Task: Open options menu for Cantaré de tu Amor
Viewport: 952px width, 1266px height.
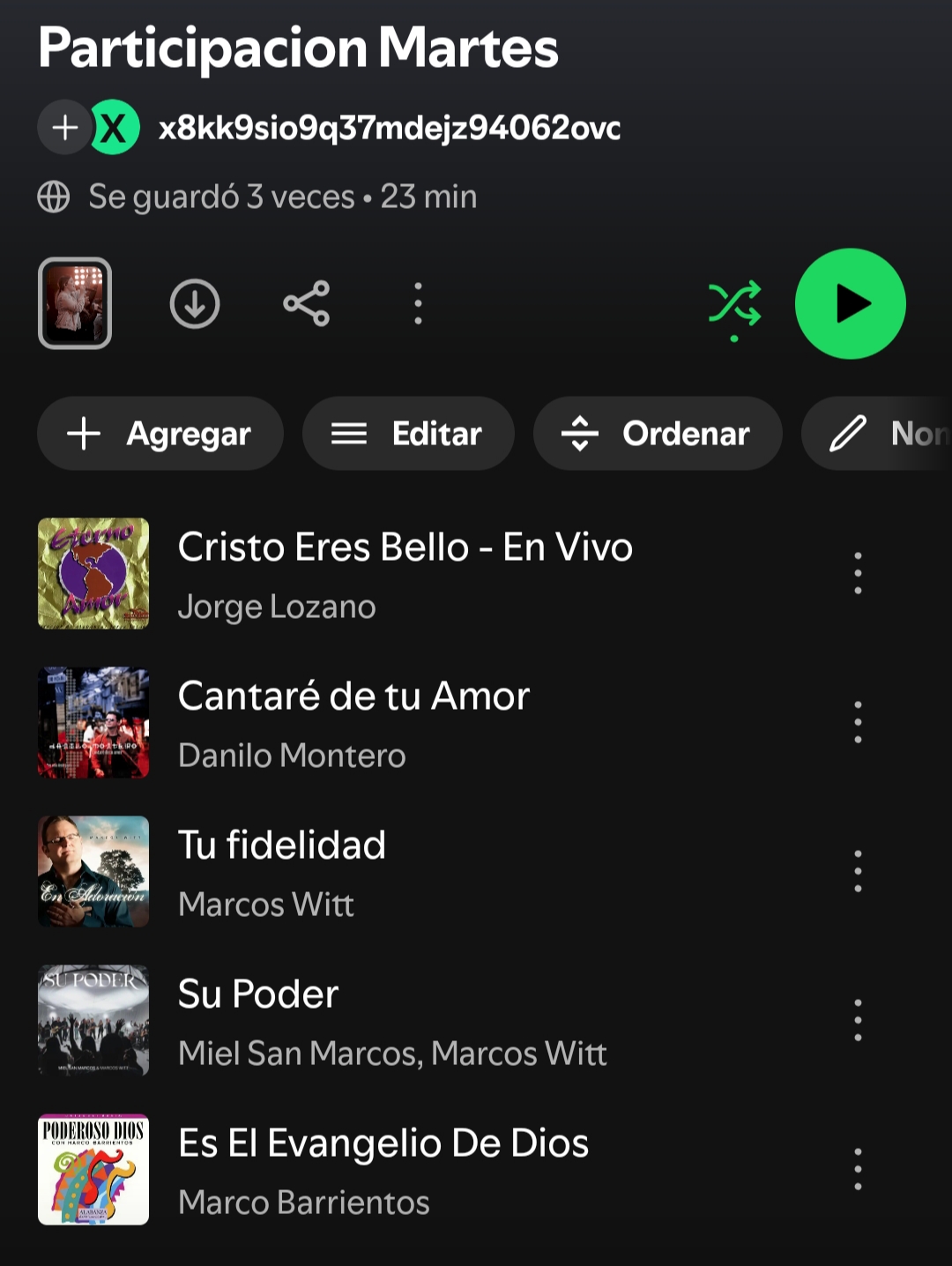Action: click(x=857, y=723)
